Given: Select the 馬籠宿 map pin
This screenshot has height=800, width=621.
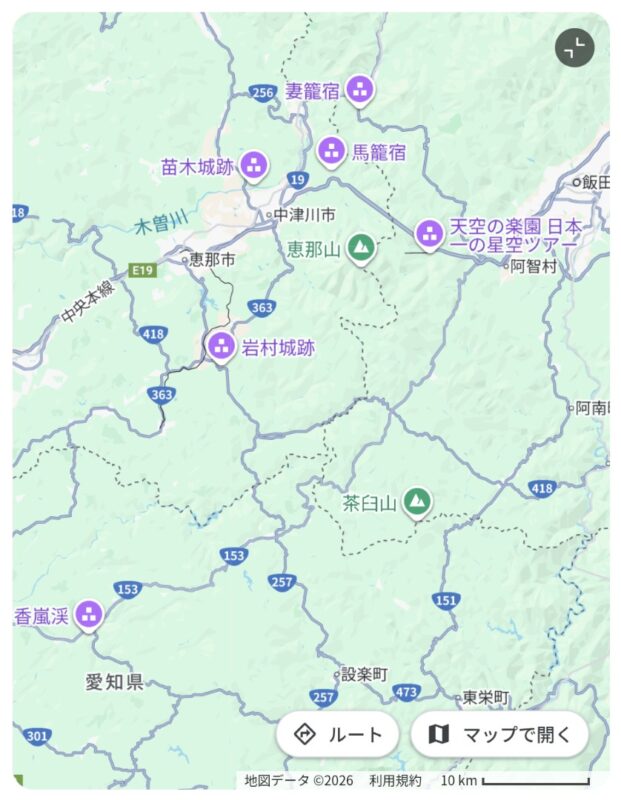Looking at the screenshot, I should pos(331,152).
